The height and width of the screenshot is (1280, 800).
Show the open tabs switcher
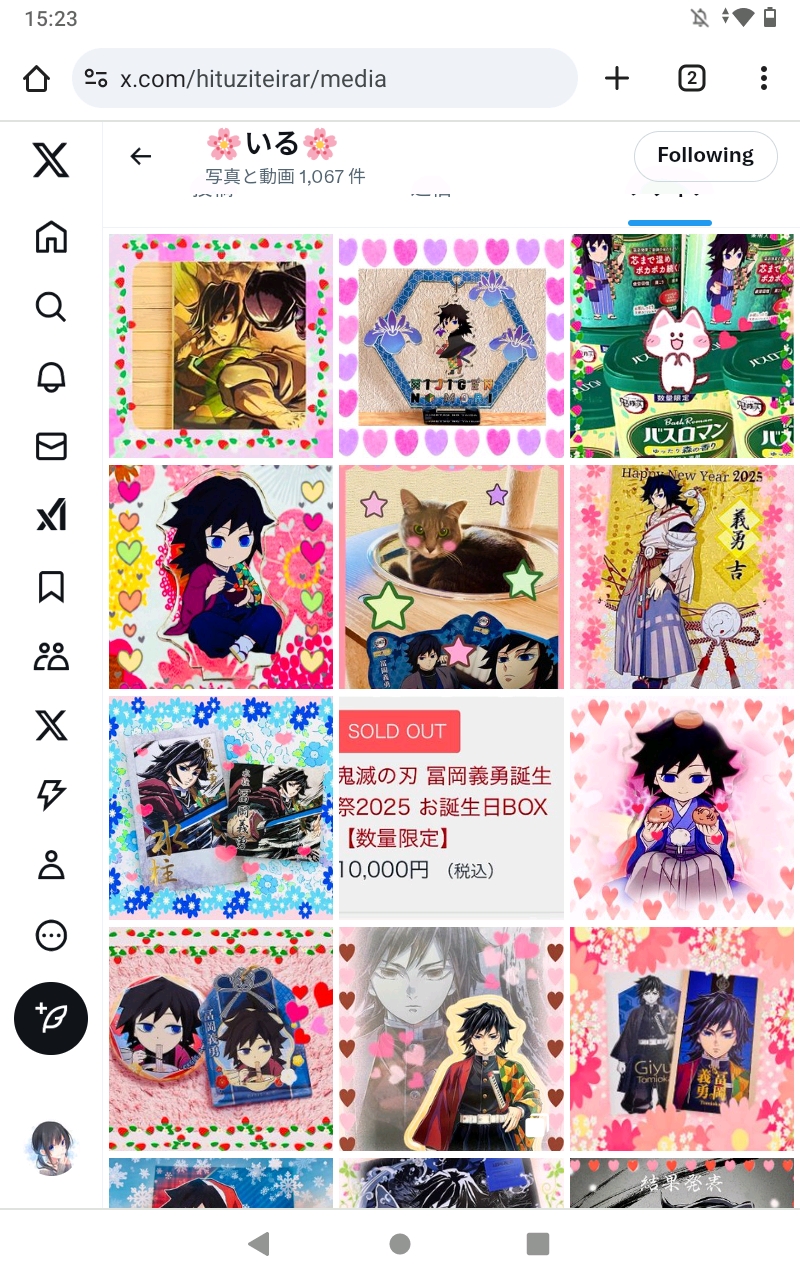point(691,78)
